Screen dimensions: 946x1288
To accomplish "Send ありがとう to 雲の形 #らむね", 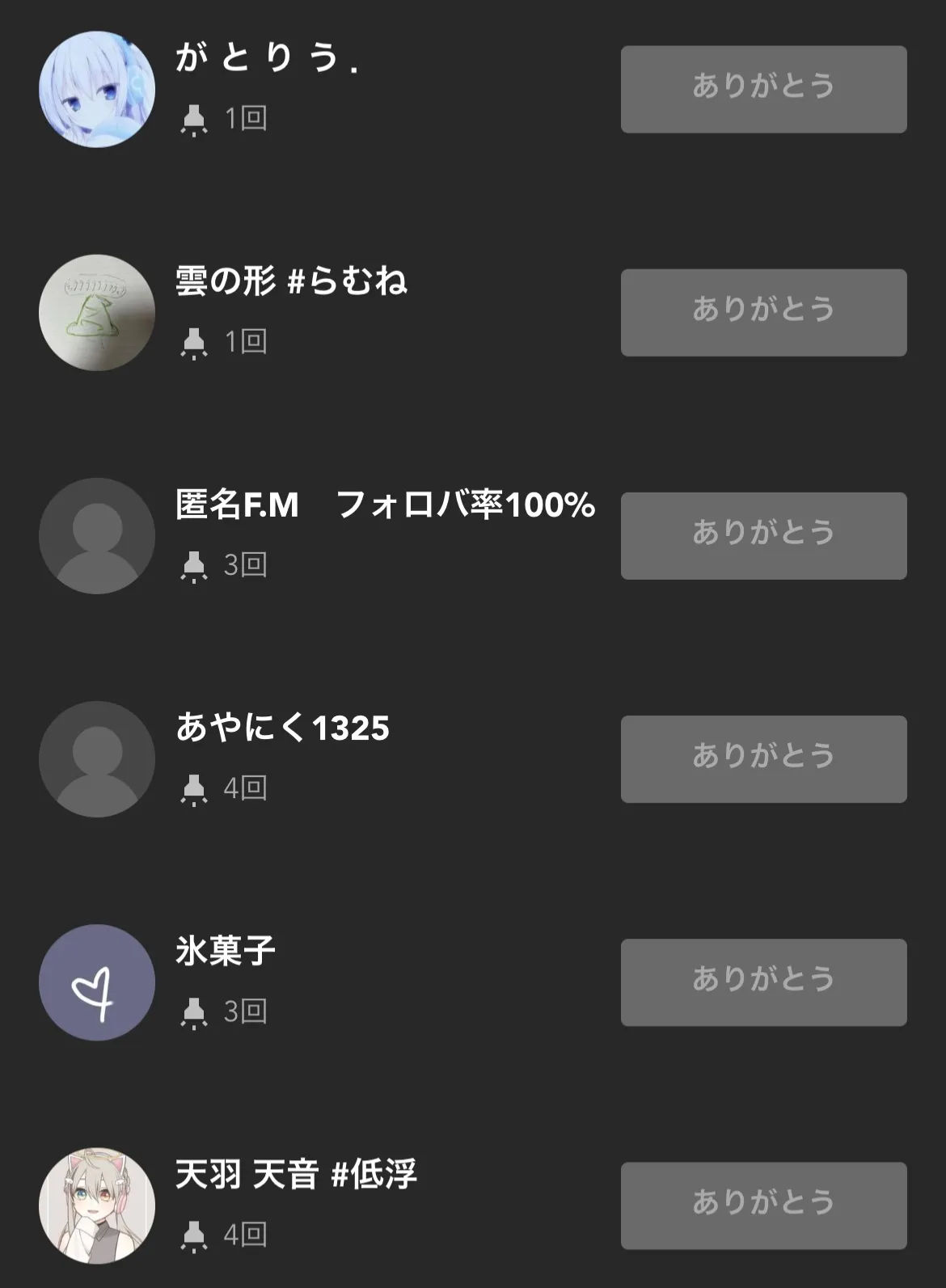I will click(x=763, y=312).
